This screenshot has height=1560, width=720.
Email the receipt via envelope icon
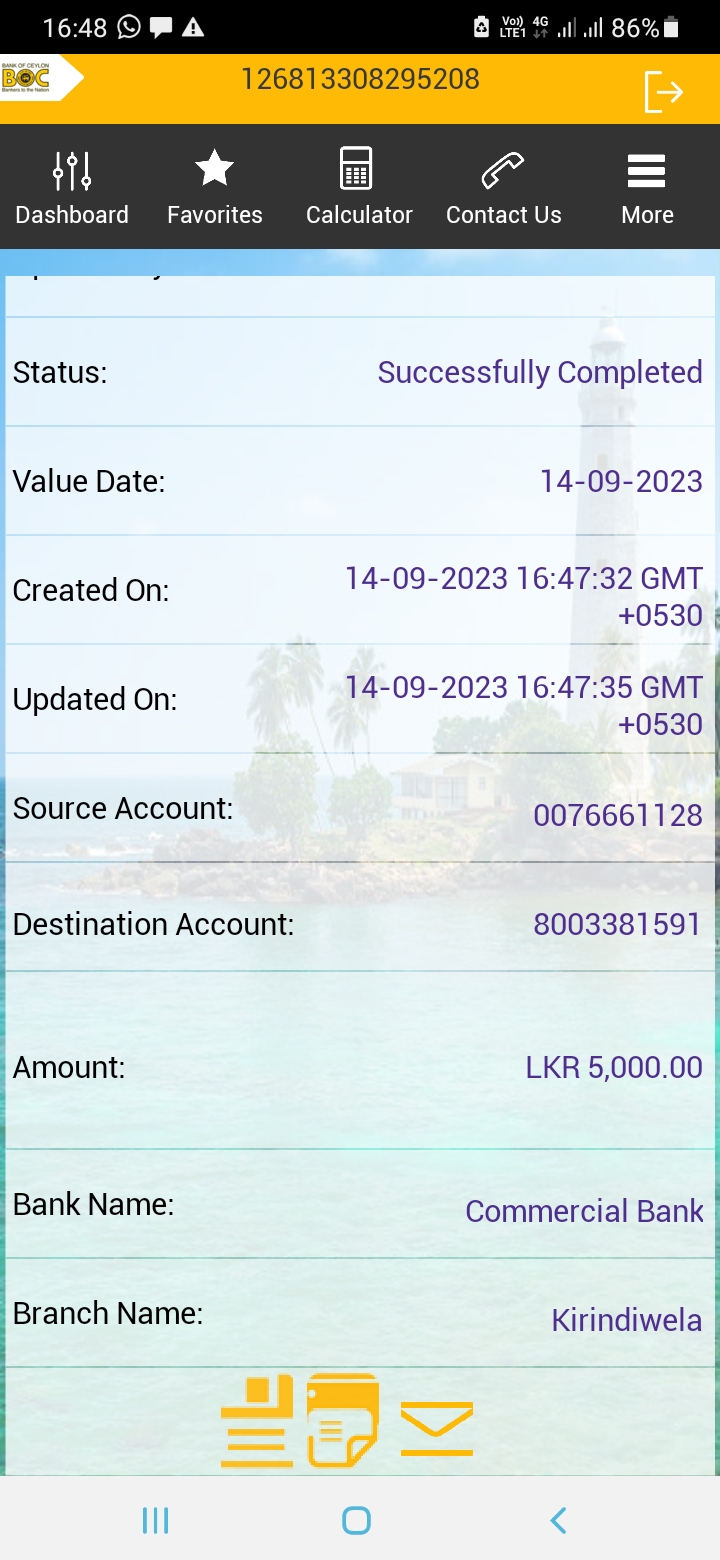coord(437,1428)
